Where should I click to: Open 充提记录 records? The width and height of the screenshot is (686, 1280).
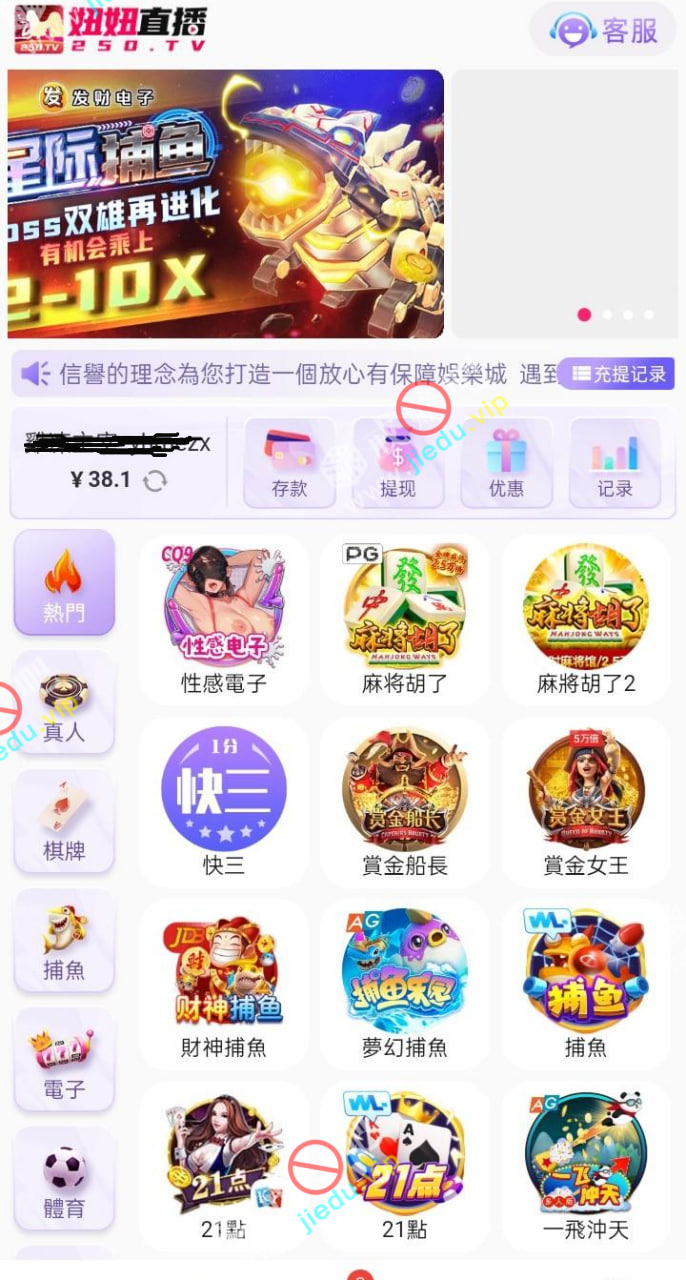pos(616,374)
